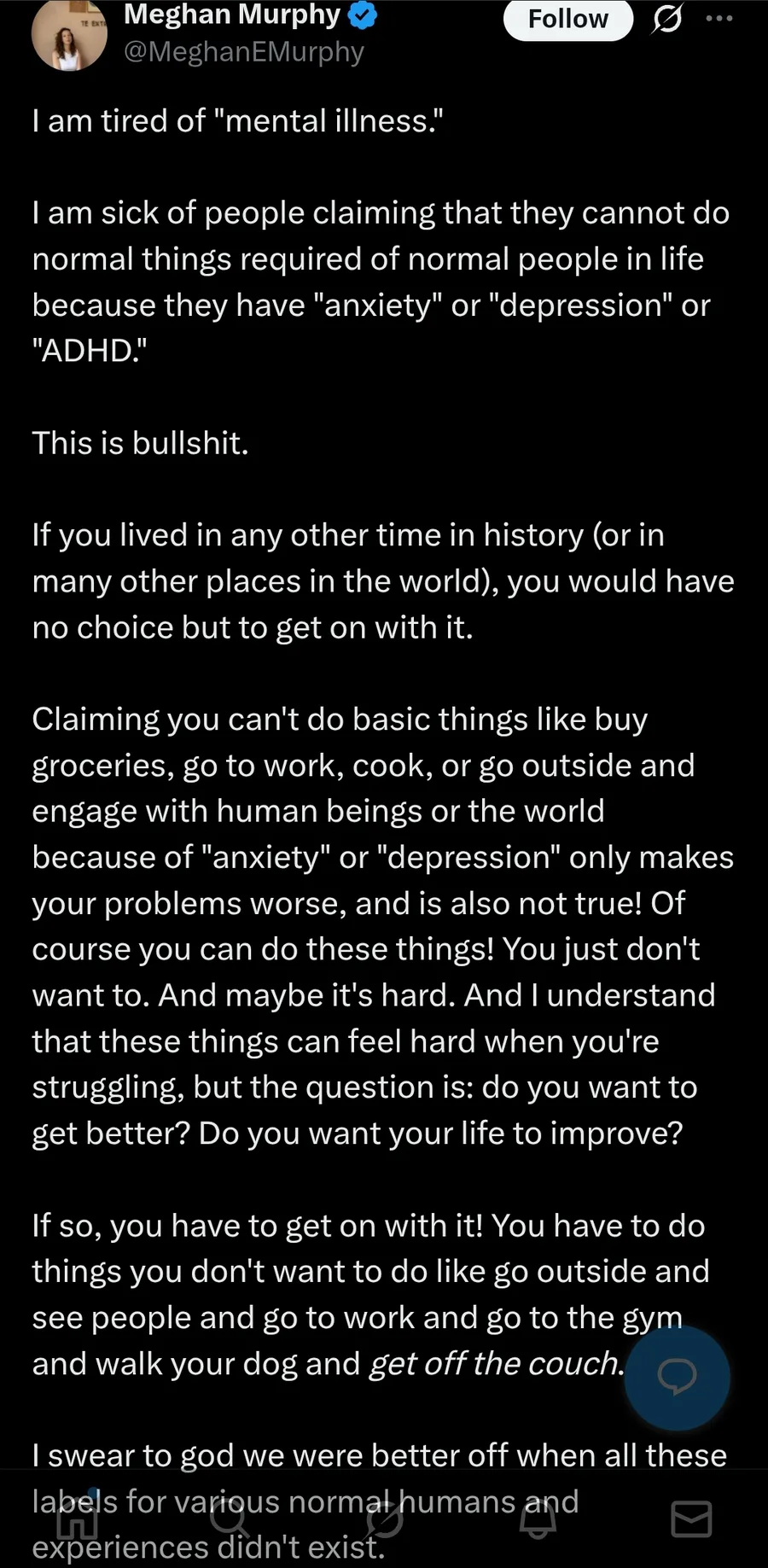Tap the floating reply button
This screenshot has width=768, height=1568.
coord(677,1377)
